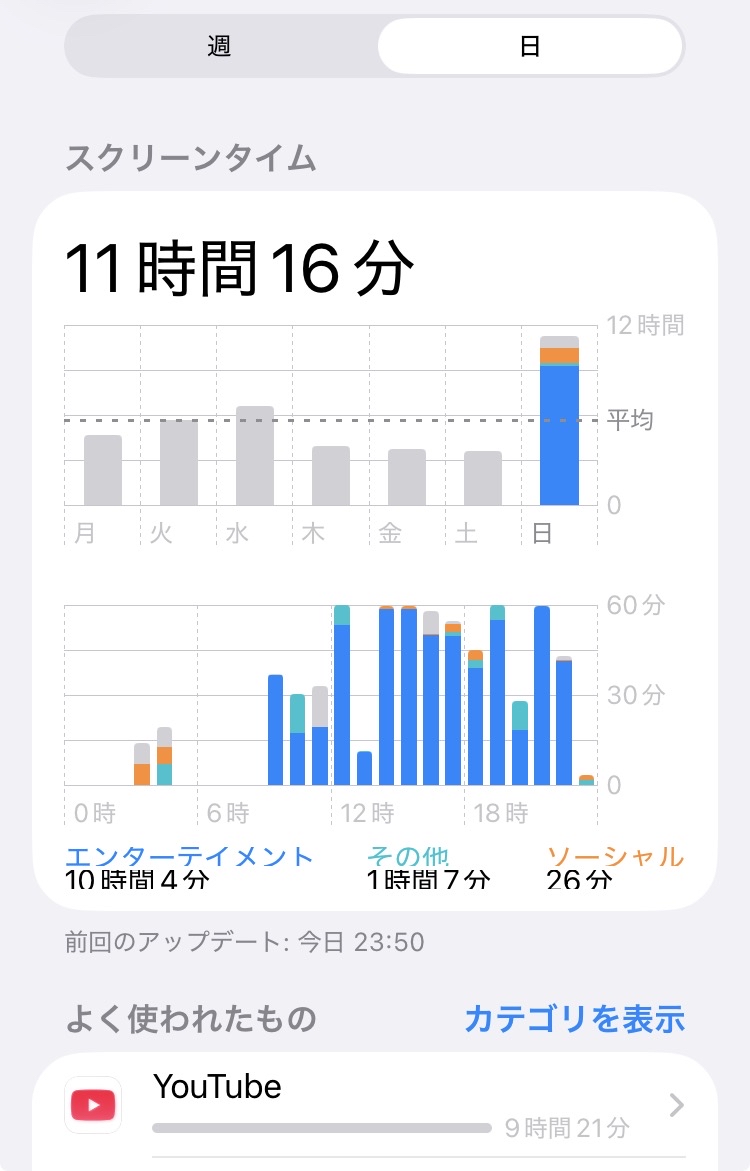Switch to the 週 (week) view
750x1171 pixels.
click(x=220, y=46)
